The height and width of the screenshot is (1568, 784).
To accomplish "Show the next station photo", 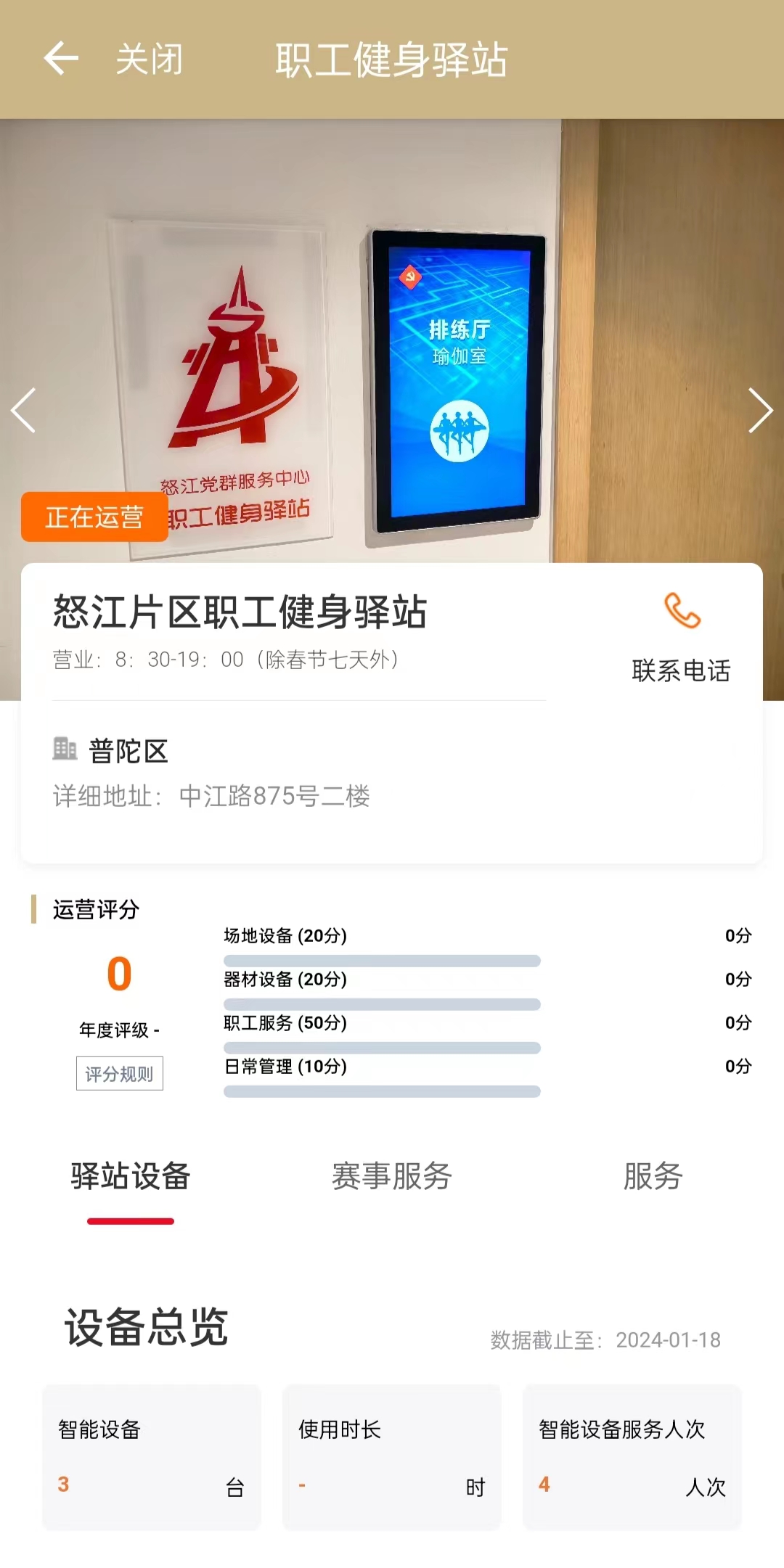I will coord(759,411).
